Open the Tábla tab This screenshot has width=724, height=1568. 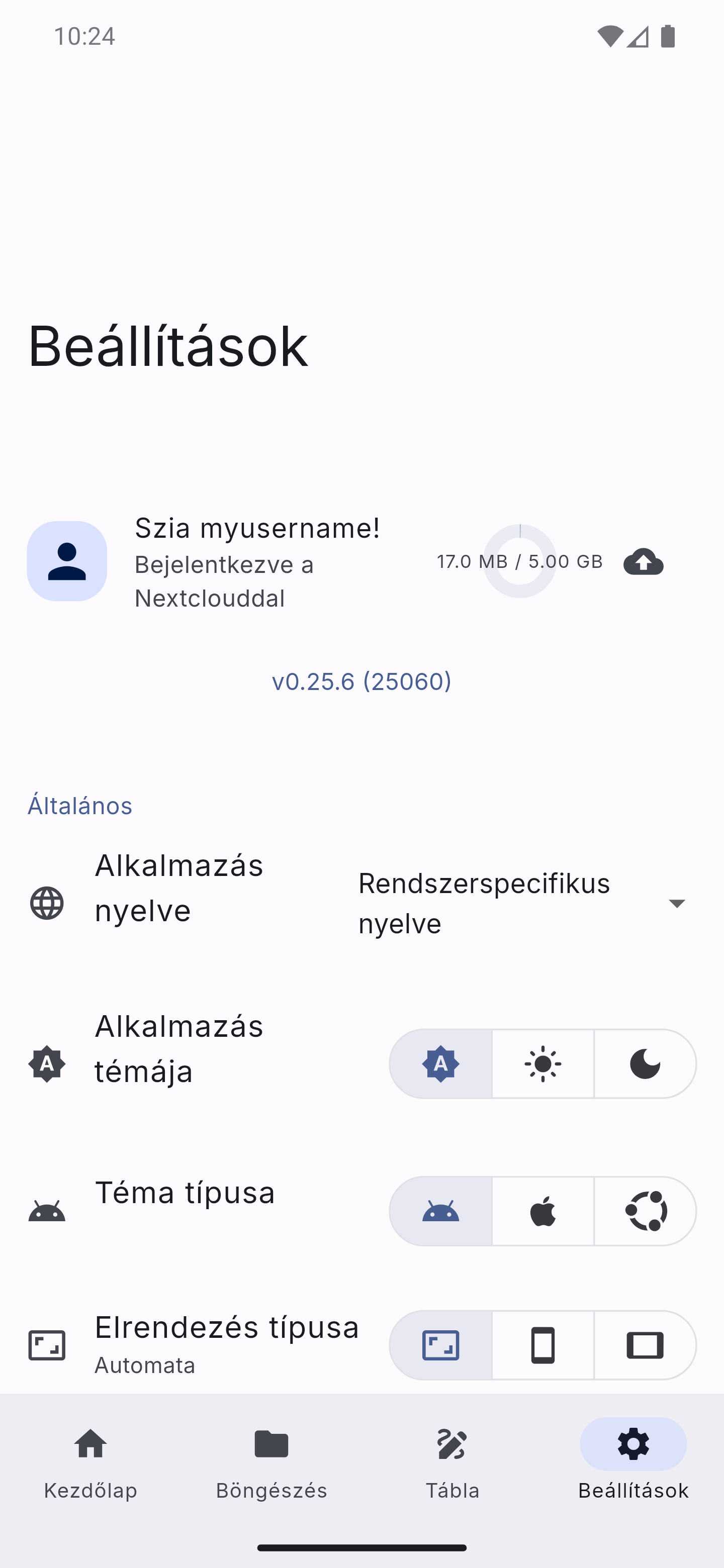pos(452,1462)
